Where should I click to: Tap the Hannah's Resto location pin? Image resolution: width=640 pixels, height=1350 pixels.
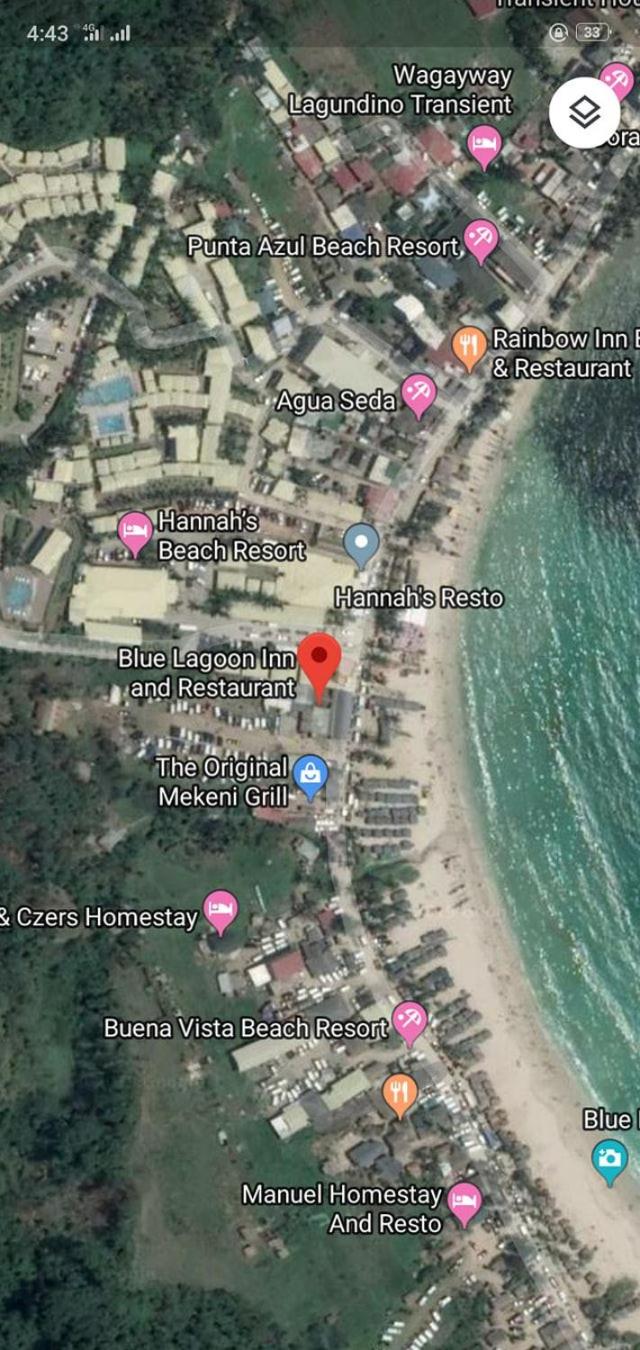click(361, 547)
